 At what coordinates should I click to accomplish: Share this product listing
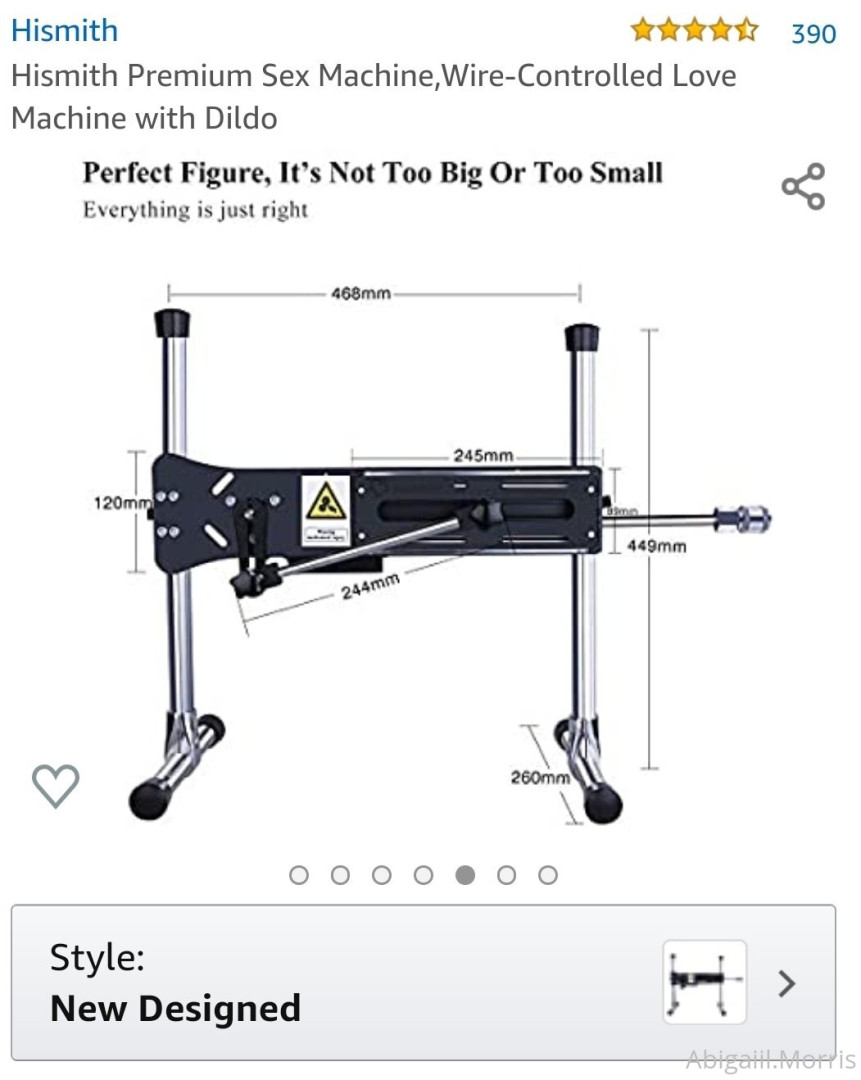pos(803,187)
